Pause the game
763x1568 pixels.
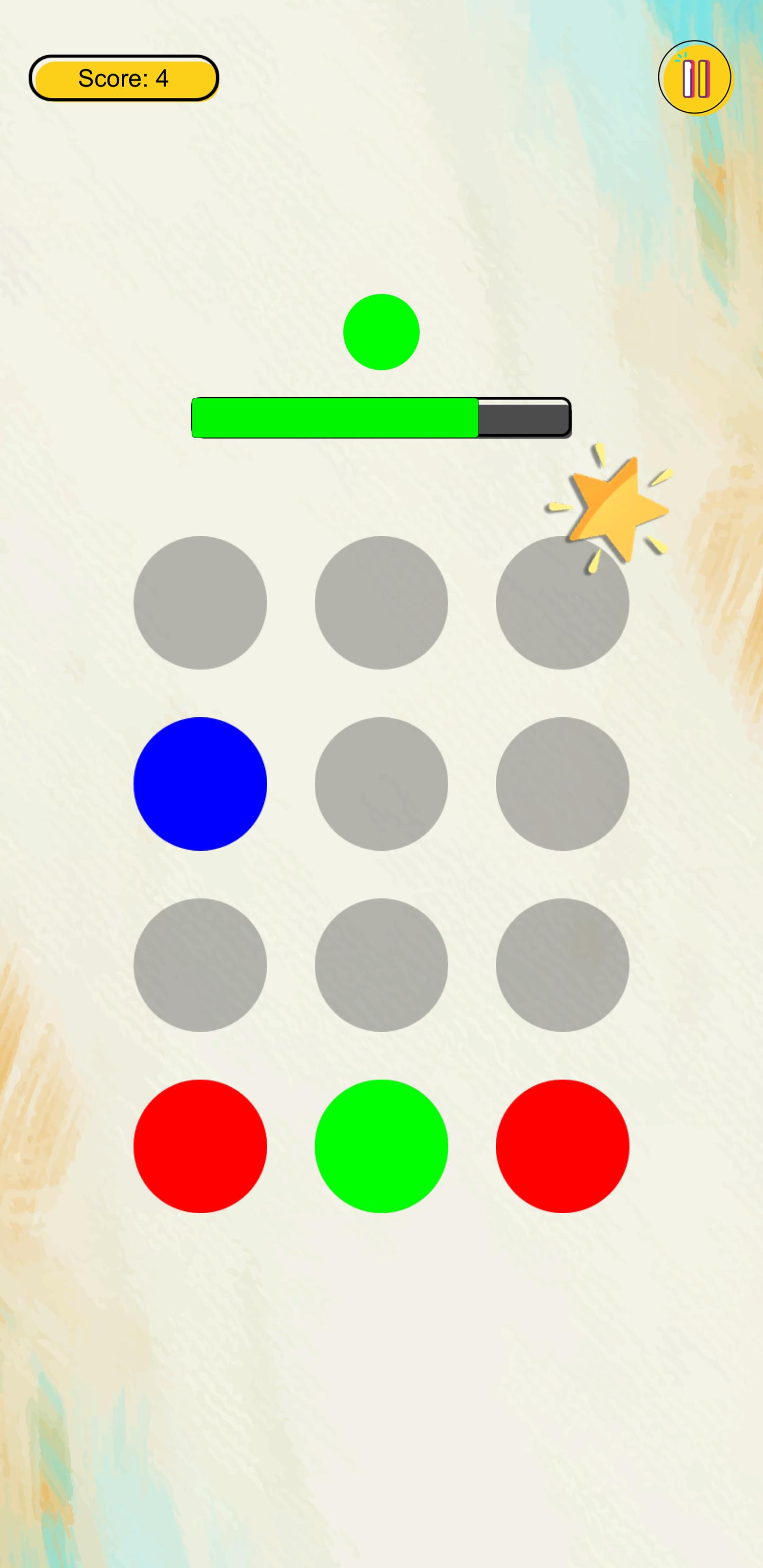tap(695, 78)
